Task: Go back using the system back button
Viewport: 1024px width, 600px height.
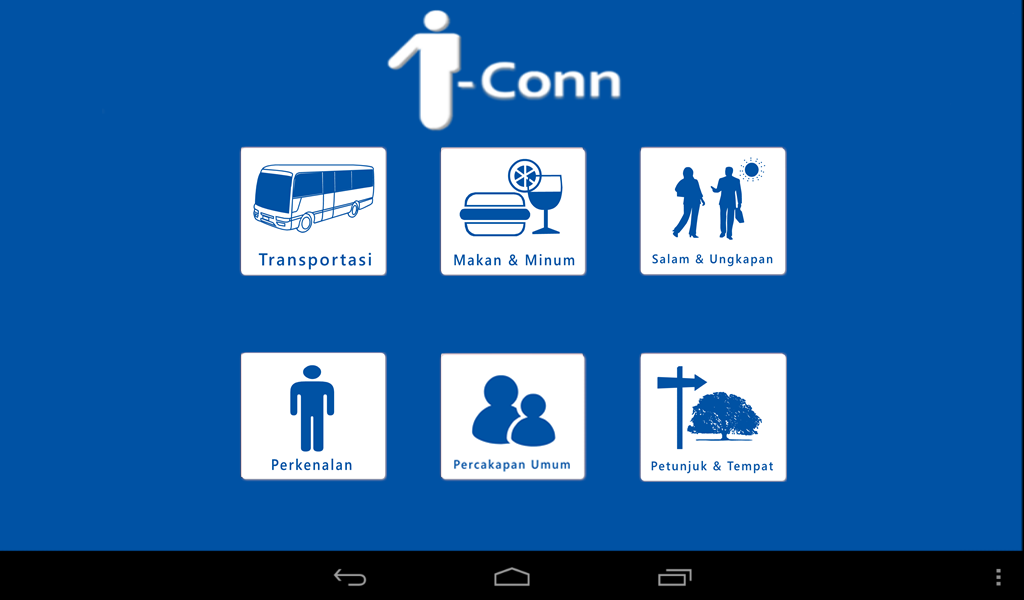Action: (350, 577)
